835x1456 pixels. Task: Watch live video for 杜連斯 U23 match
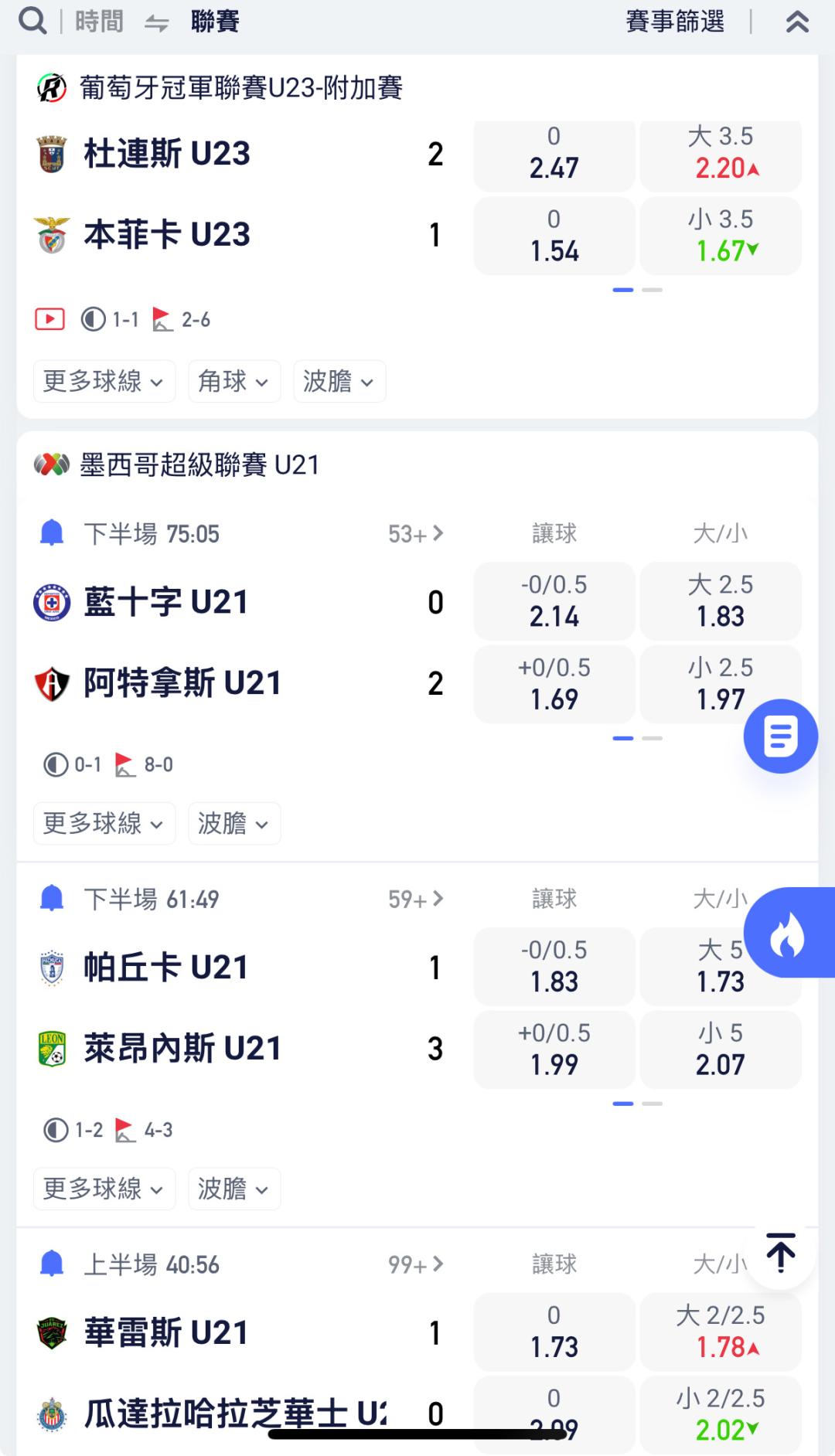(x=50, y=319)
